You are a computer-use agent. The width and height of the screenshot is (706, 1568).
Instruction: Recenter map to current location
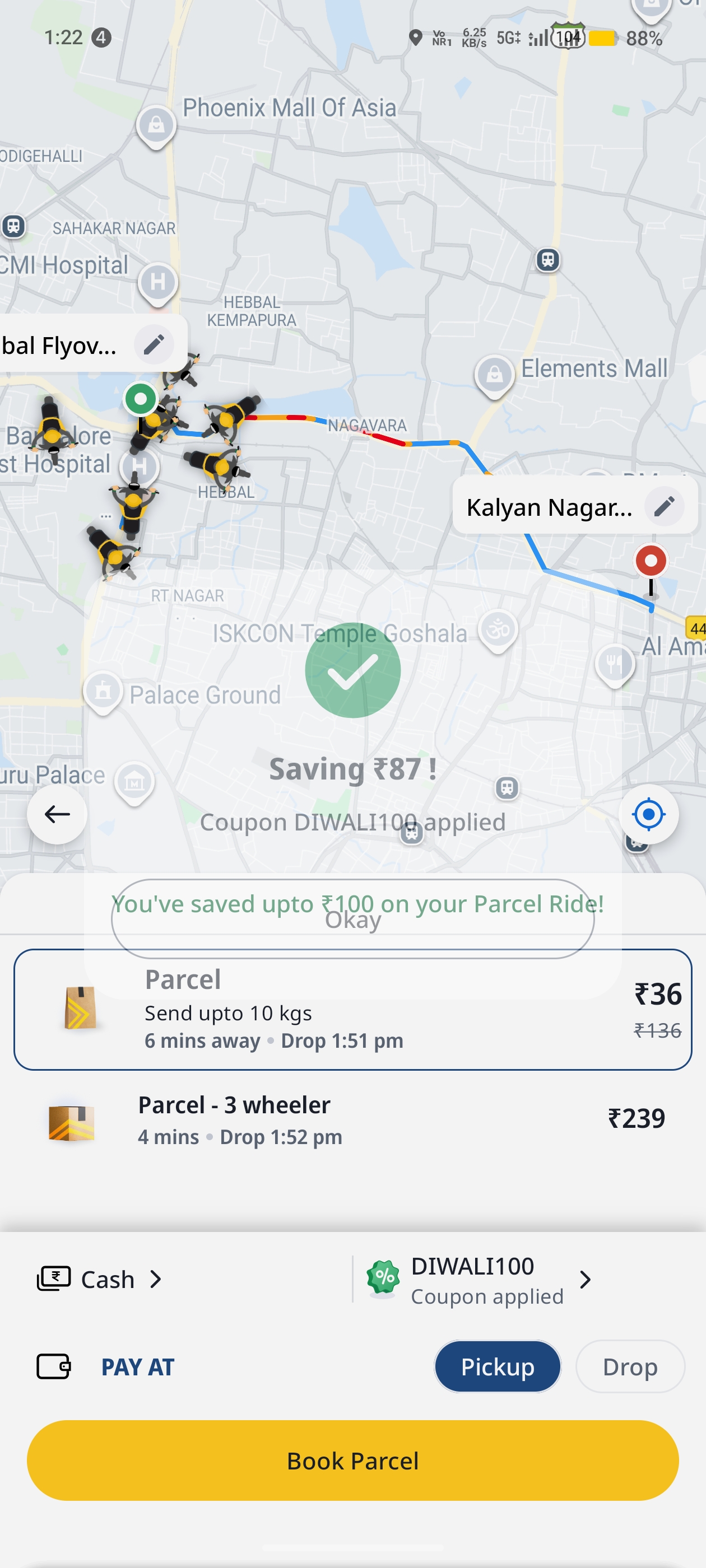[648, 814]
